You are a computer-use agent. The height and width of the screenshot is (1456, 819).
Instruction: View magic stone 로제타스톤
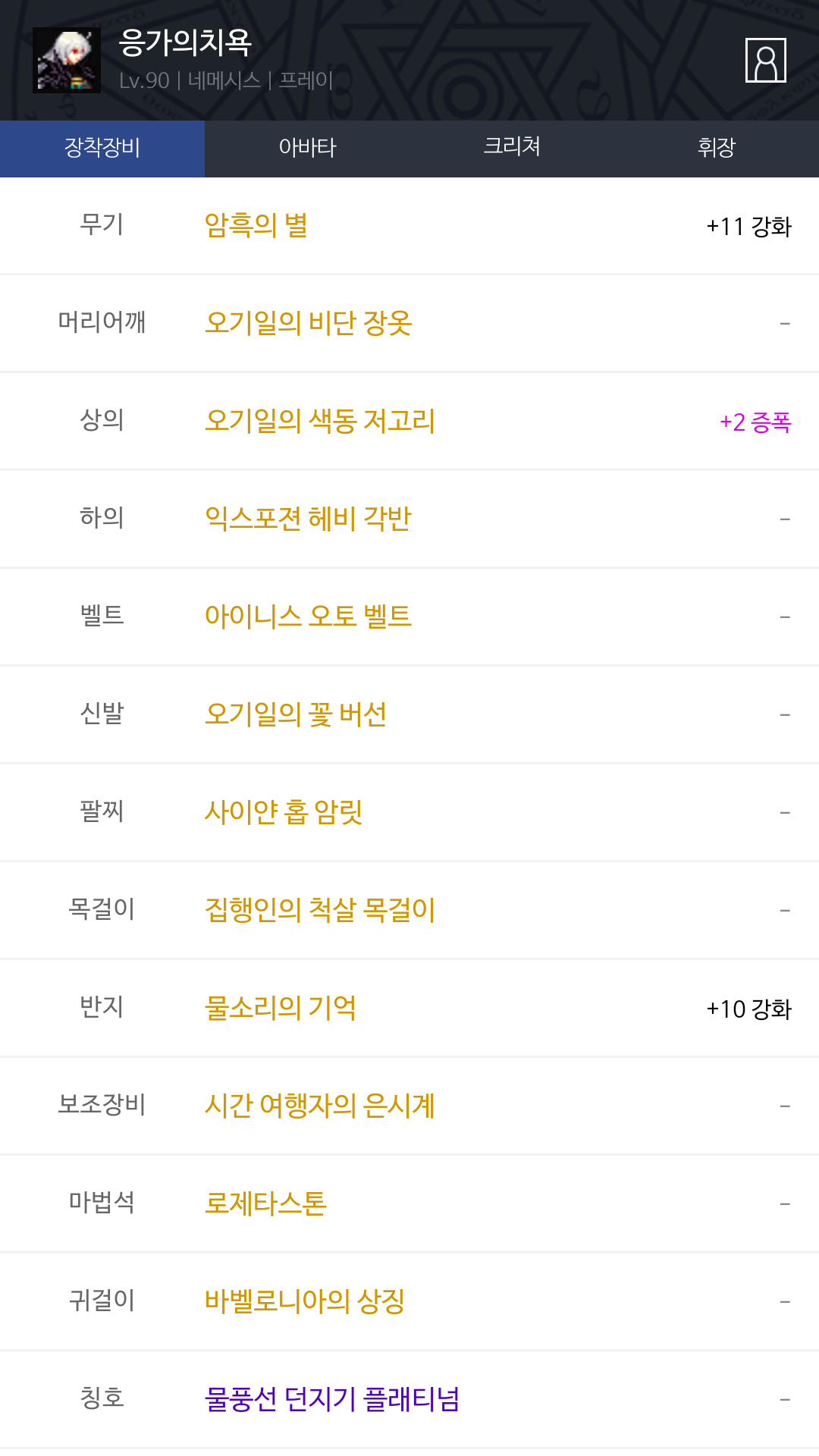265,1203
